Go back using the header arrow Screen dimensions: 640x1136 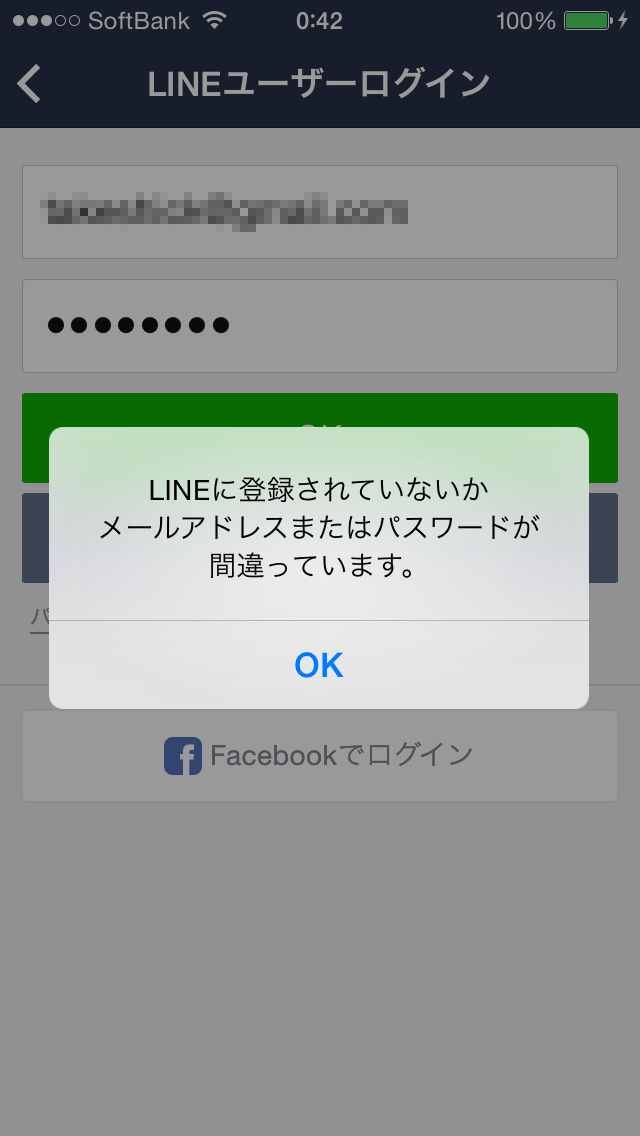tap(29, 84)
